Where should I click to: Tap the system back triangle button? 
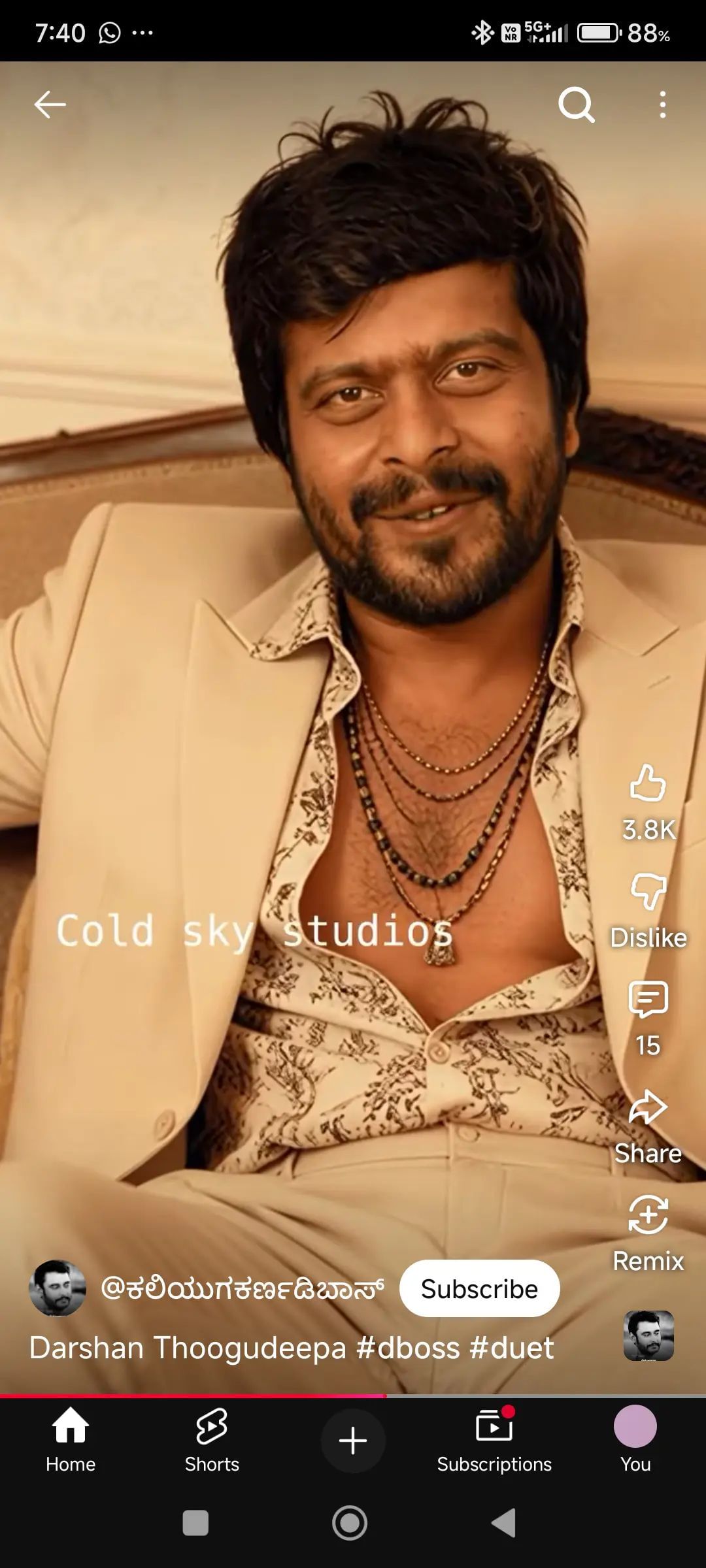click(x=504, y=1523)
